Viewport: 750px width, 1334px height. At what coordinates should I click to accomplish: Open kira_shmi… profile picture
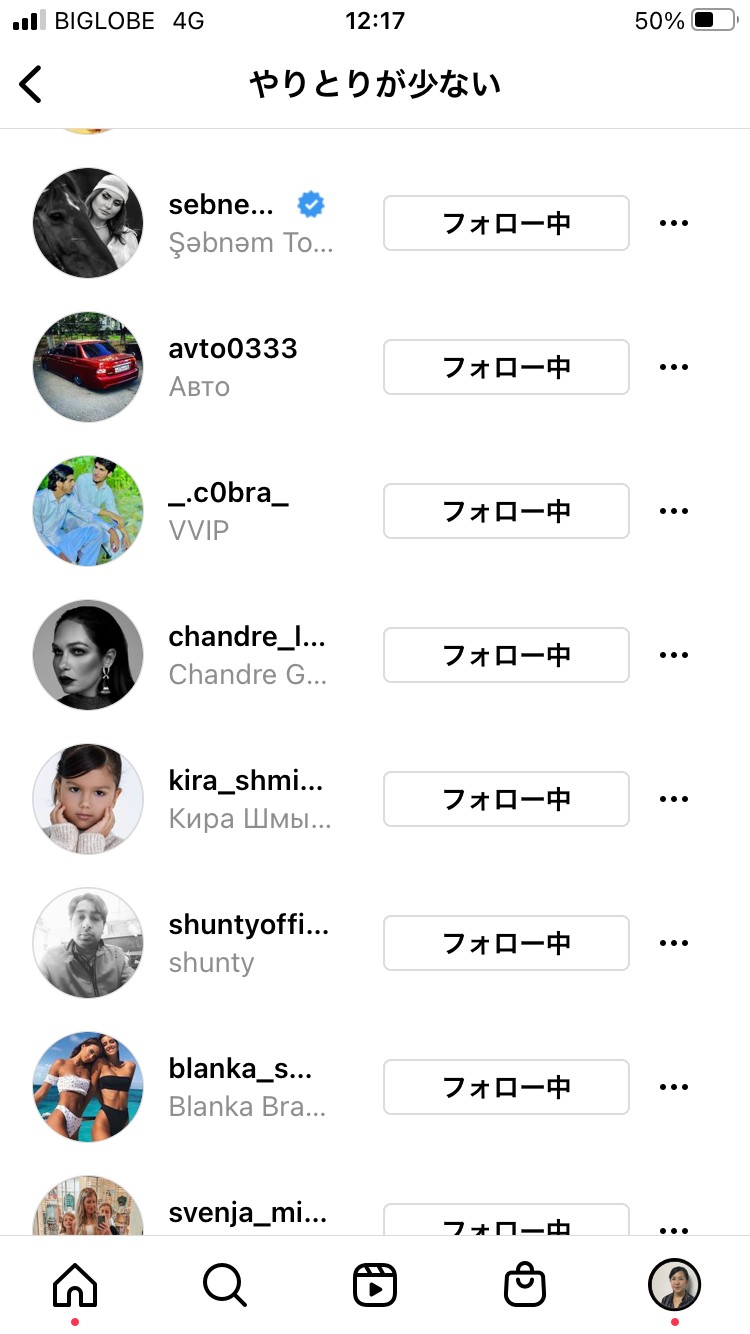coord(89,799)
